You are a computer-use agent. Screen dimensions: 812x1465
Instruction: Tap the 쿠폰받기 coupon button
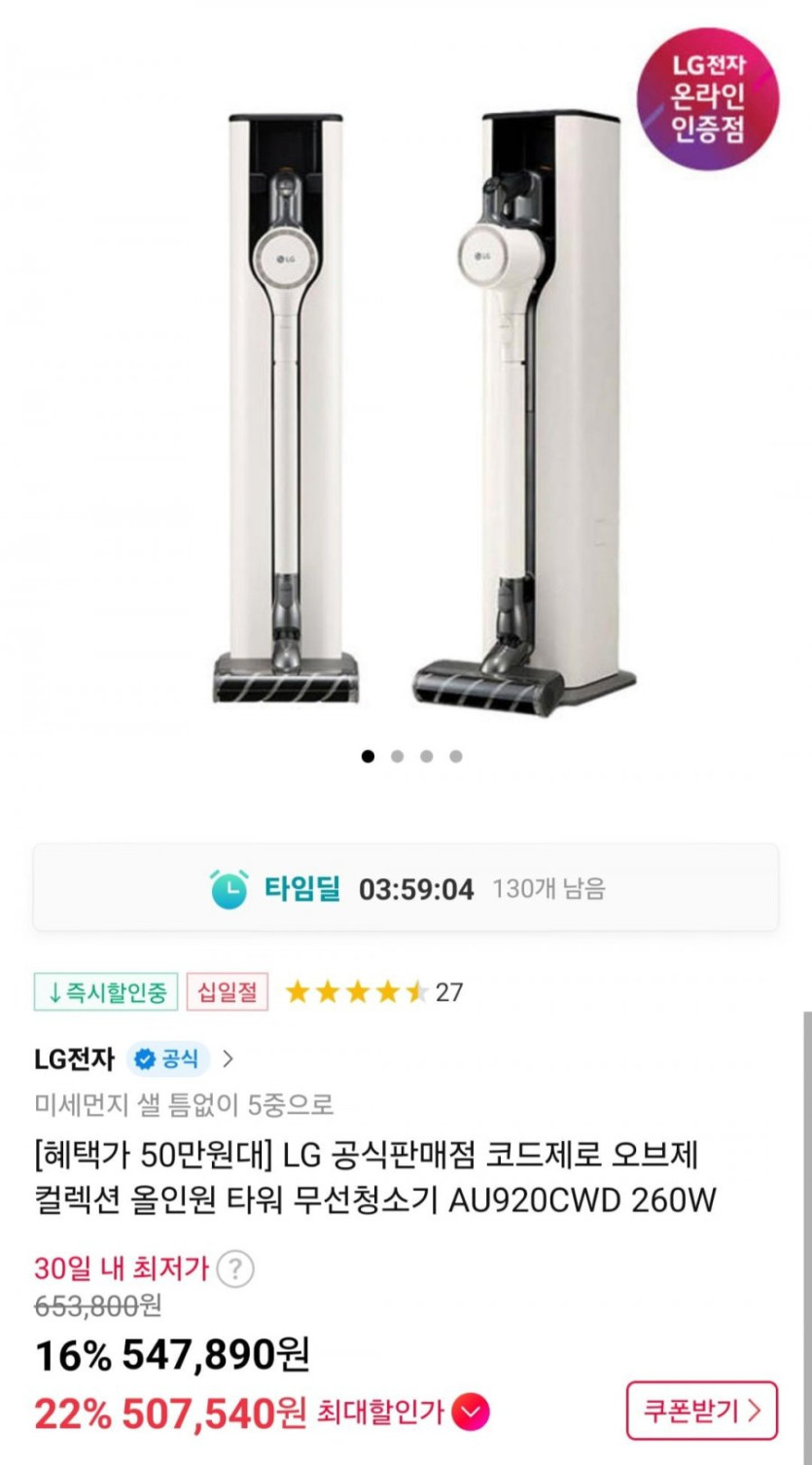(x=701, y=1410)
